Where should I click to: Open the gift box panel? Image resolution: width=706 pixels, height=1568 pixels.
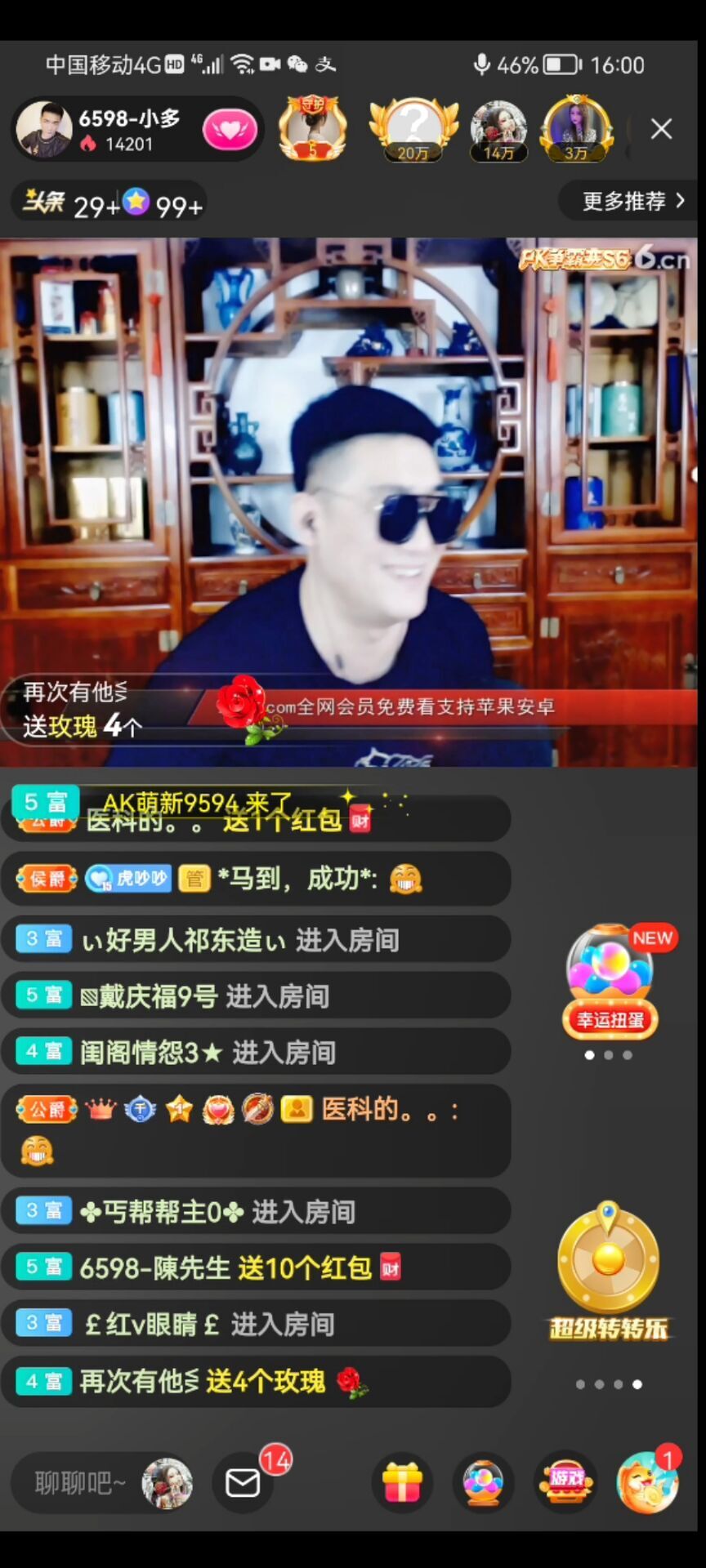[x=402, y=1482]
